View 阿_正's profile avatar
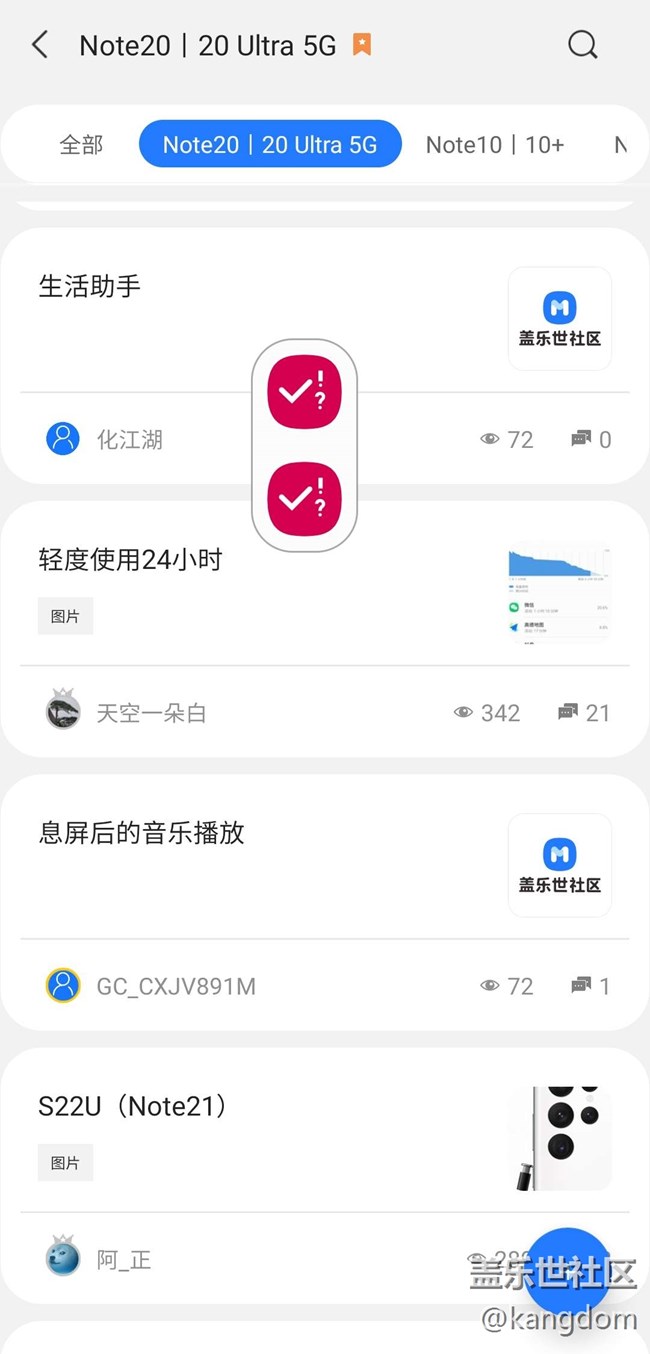This screenshot has width=650, height=1354. (x=63, y=1258)
